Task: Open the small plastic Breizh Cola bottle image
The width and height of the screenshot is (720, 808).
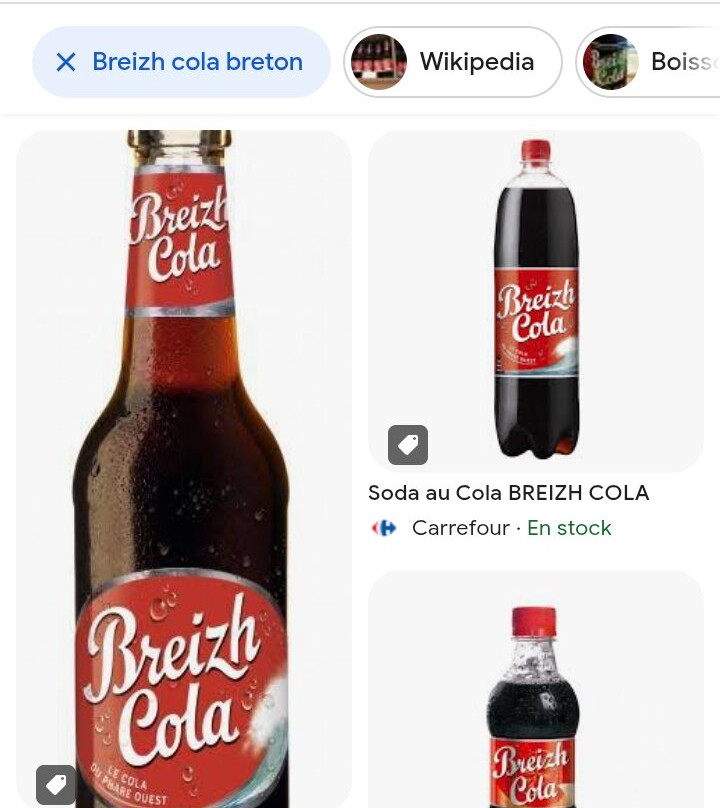Action: (x=536, y=690)
